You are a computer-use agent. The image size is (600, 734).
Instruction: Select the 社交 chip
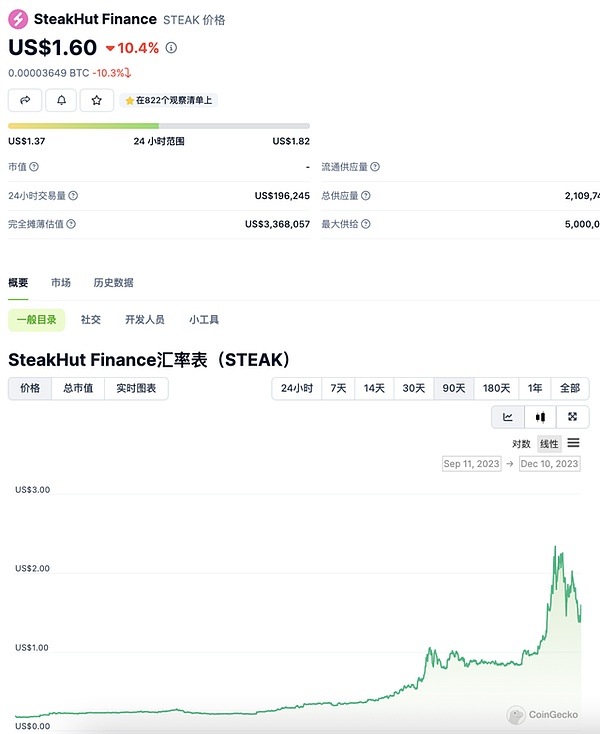91,320
